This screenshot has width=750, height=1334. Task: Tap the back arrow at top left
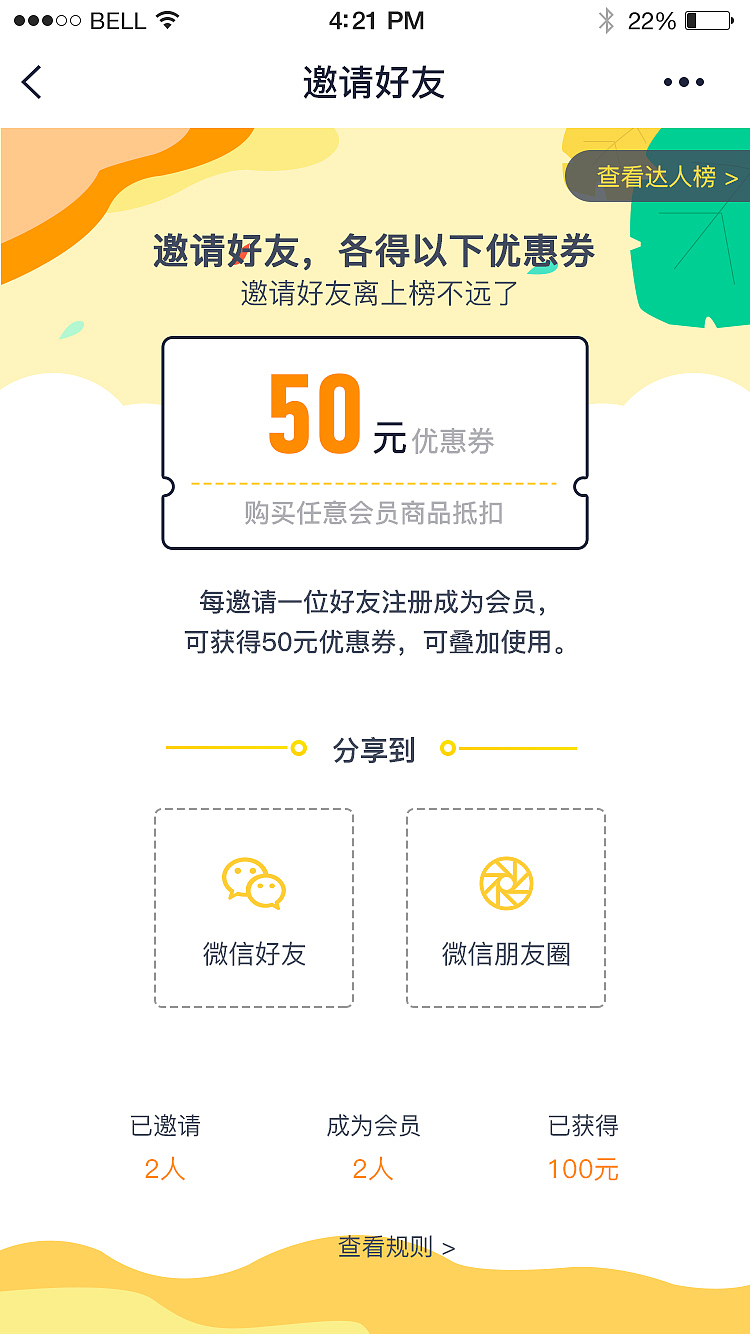[32, 82]
